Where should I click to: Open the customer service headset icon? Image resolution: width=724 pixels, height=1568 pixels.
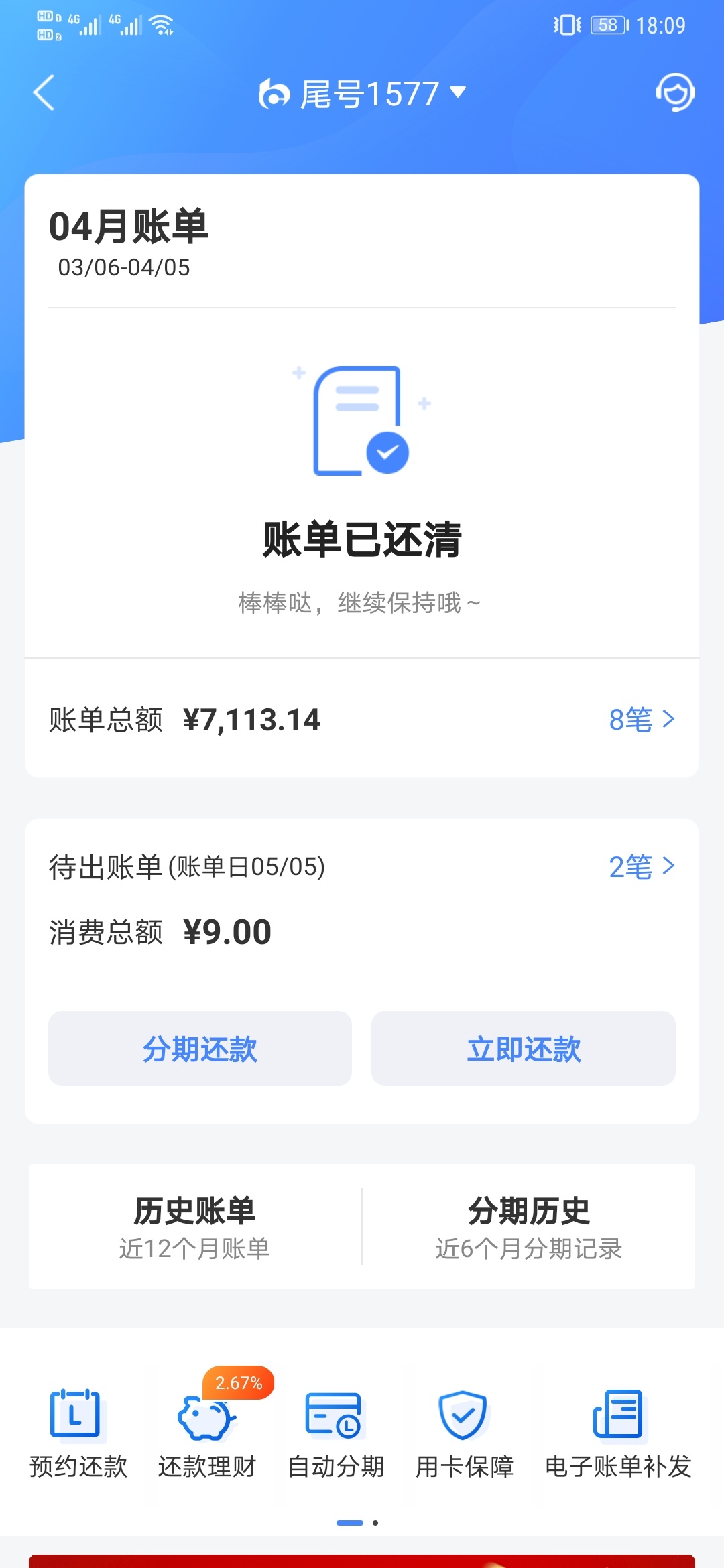pos(675,92)
